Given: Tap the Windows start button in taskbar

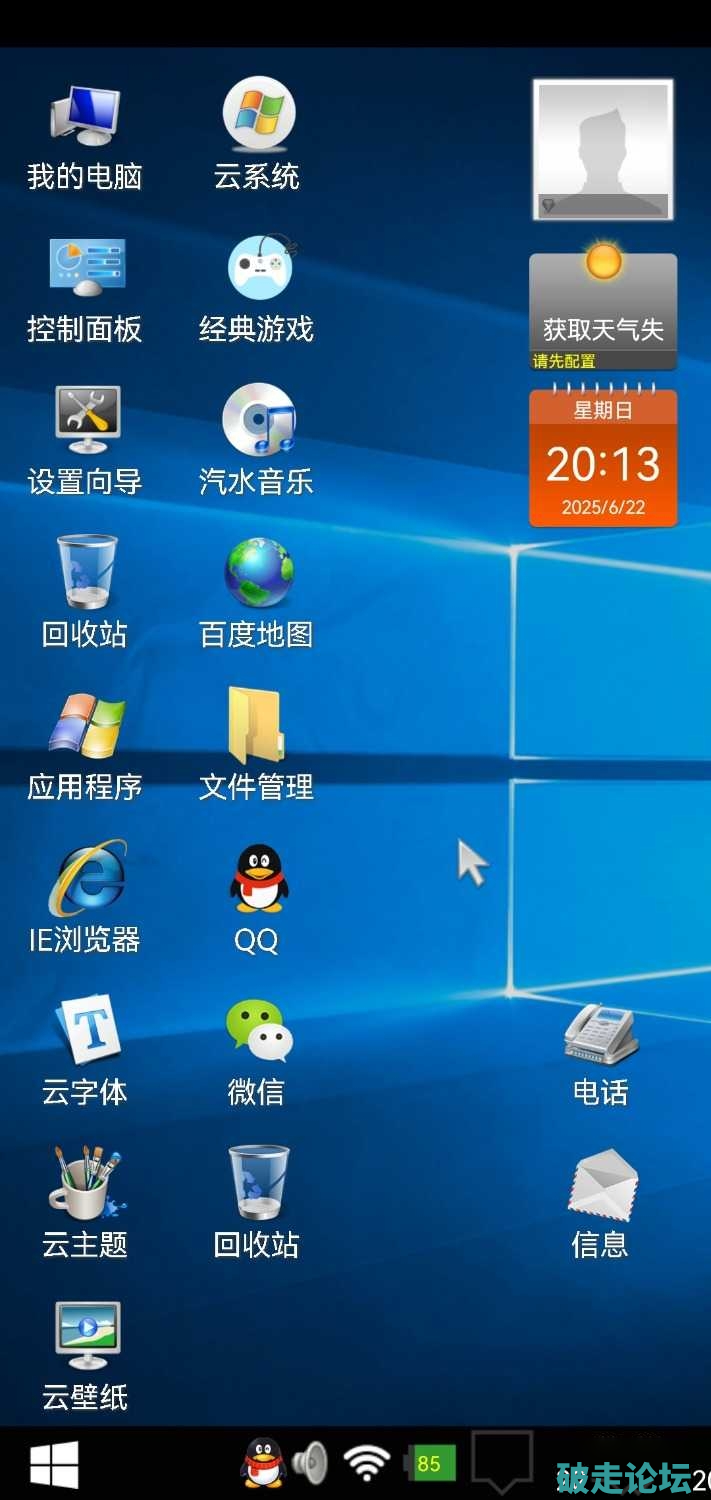Looking at the screenshot, I should point(54,1465).
